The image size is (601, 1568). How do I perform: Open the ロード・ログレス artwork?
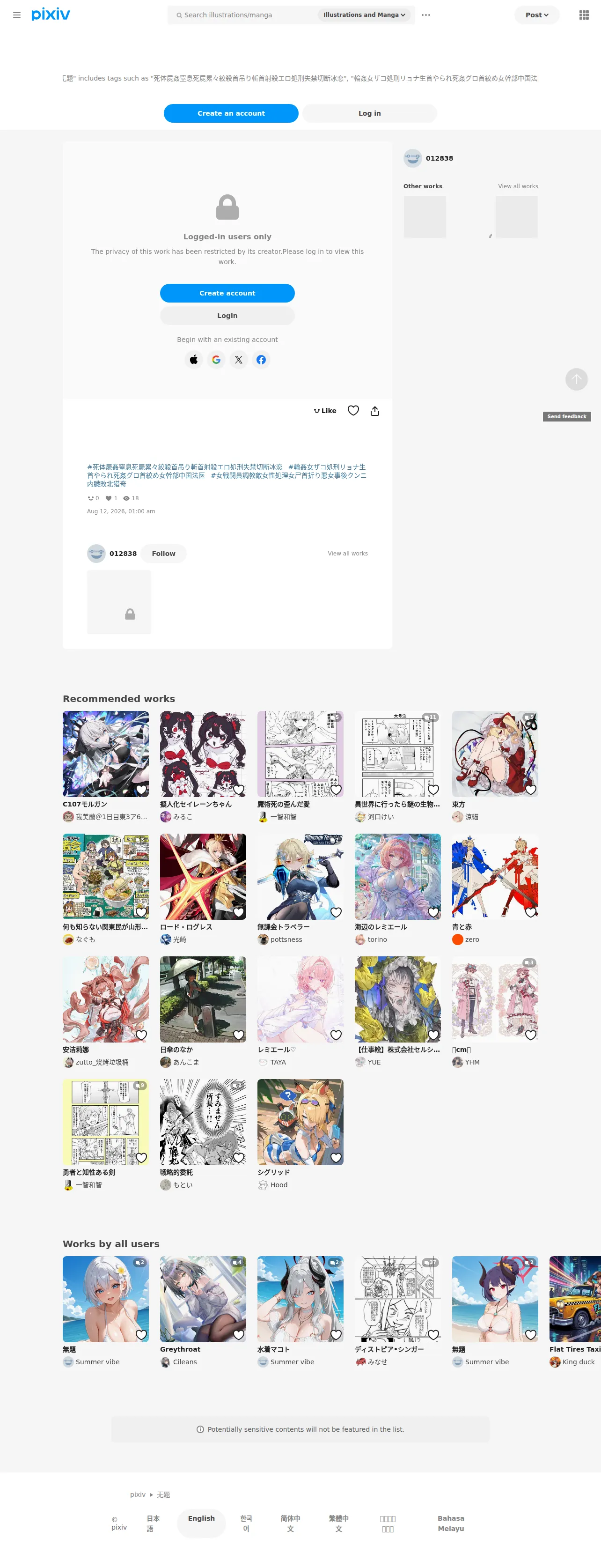pos(203,877)
